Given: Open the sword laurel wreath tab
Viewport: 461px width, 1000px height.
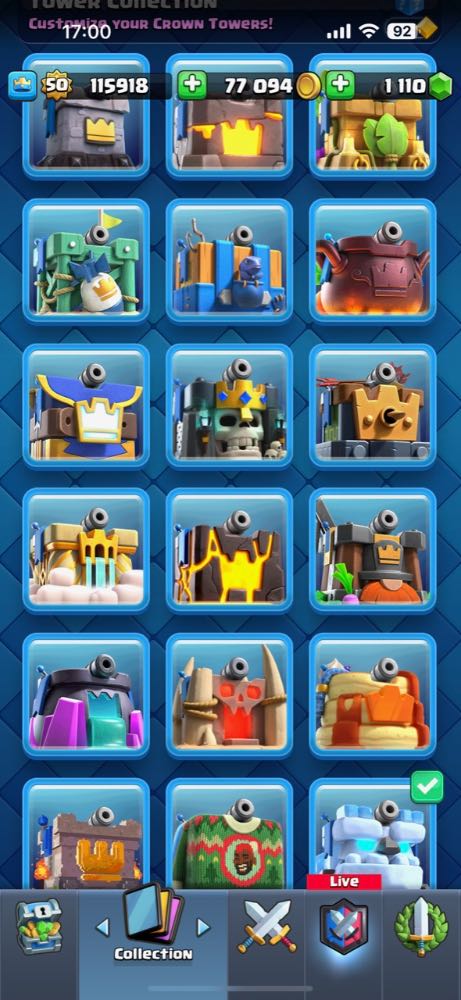Looking at the screenshot, I should tap(421, 926).
